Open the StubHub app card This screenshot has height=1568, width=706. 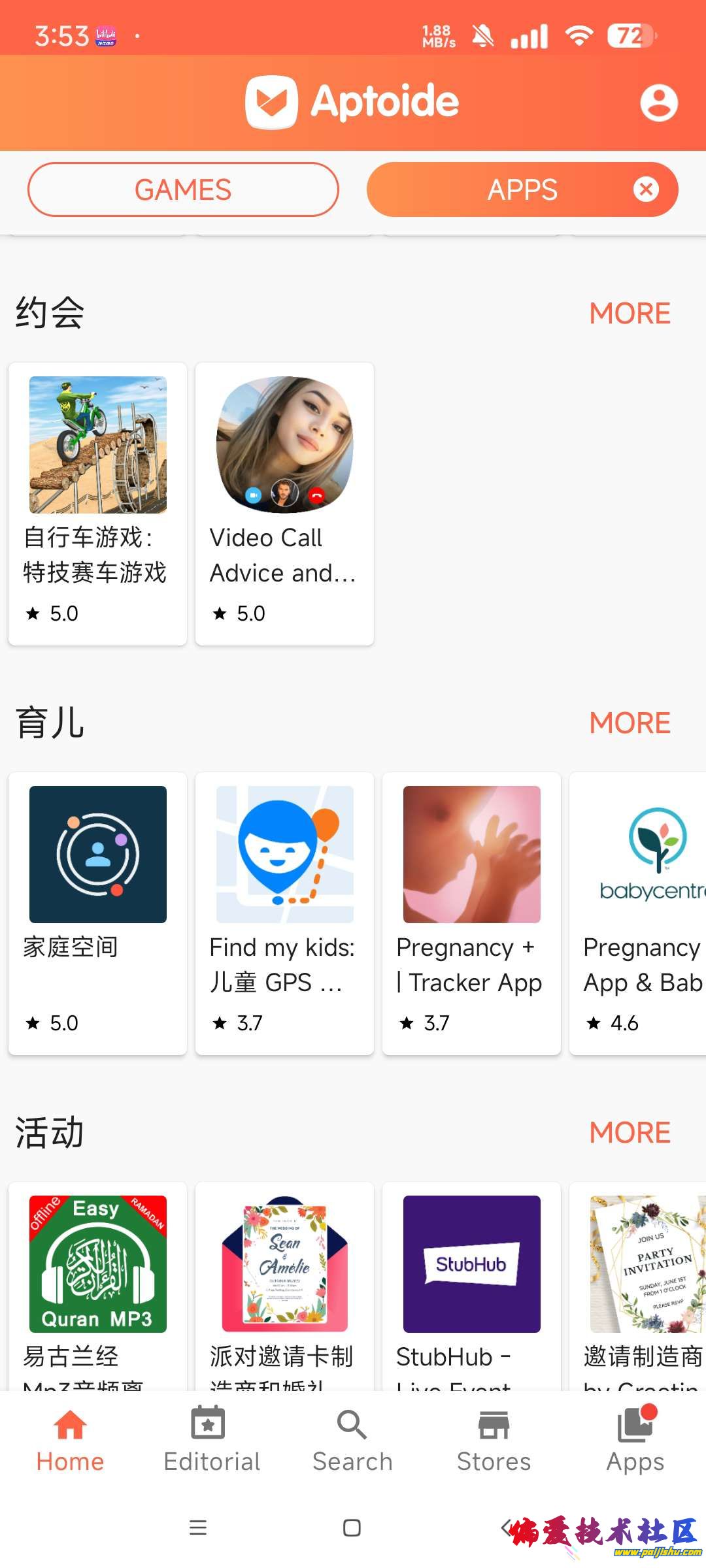coord(471,1281)
